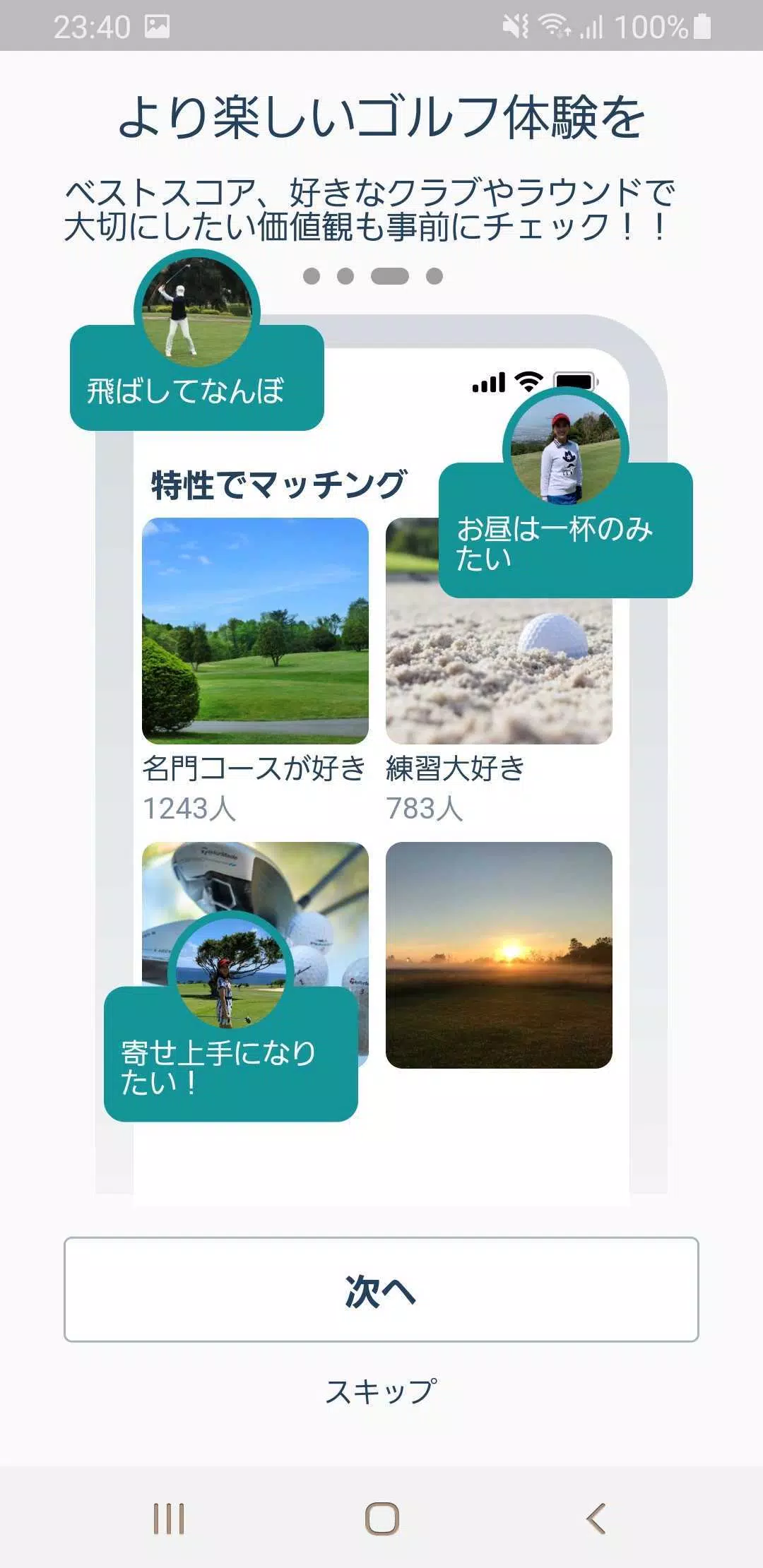
Task: Go back with the system back button
Action: click(x=596, y=1518)
